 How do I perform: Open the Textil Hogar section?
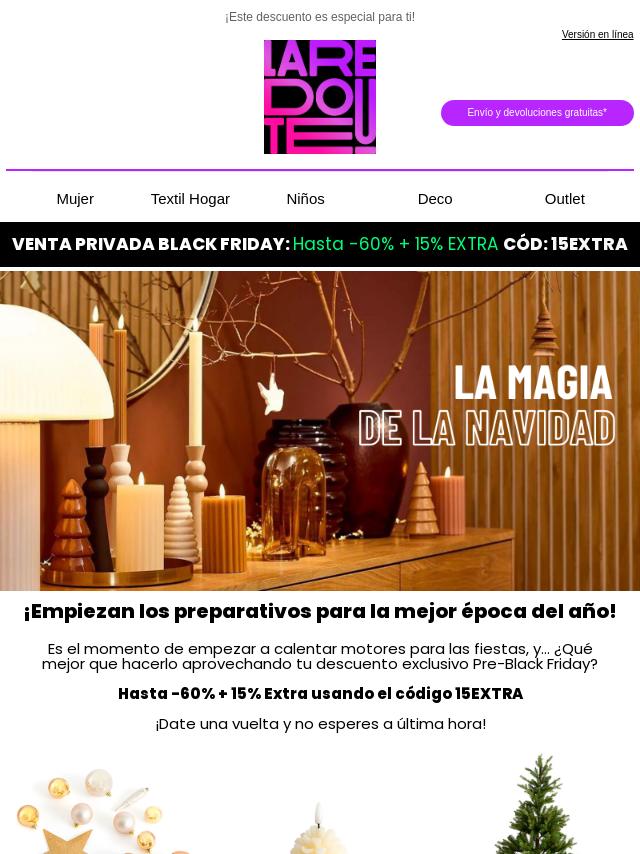(190, 199)
